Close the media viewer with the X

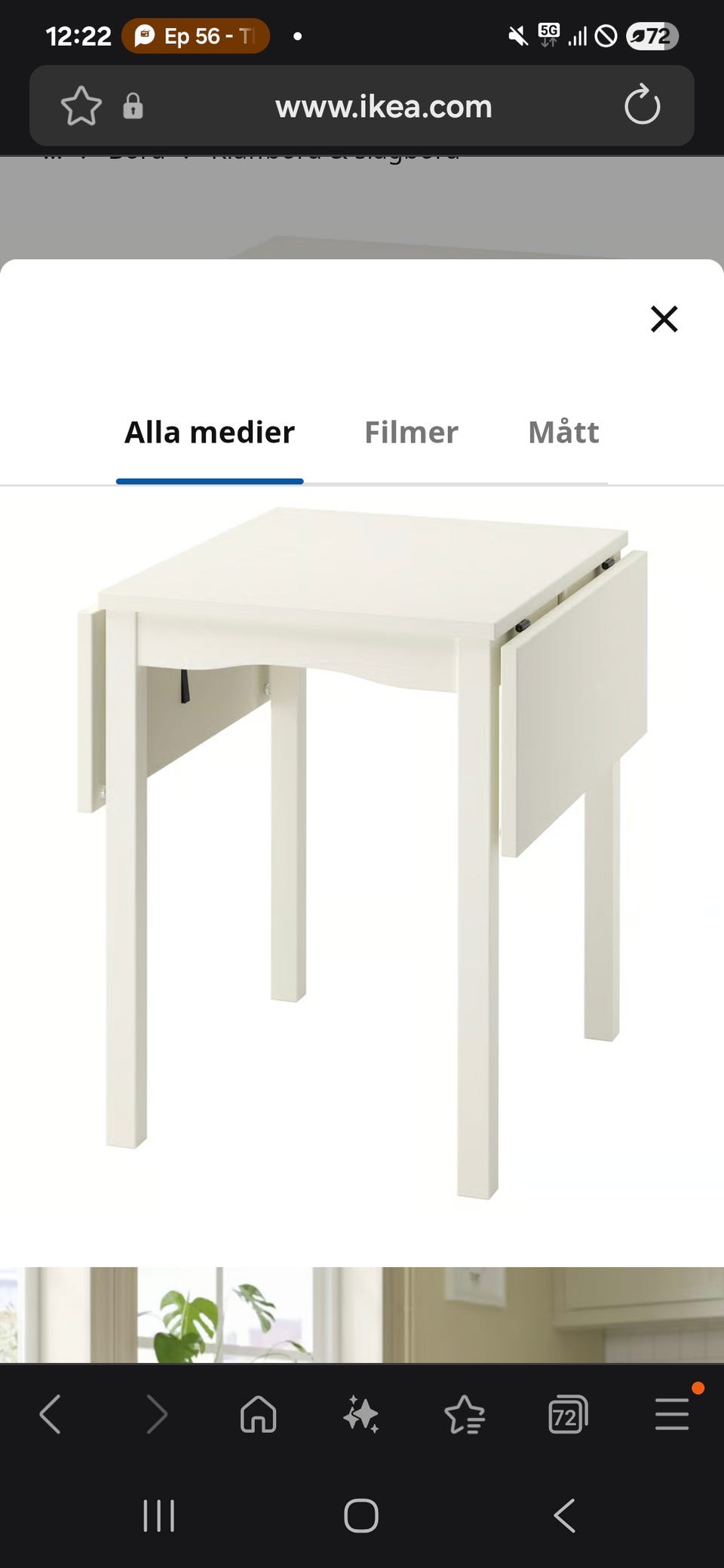coord(664,319)
